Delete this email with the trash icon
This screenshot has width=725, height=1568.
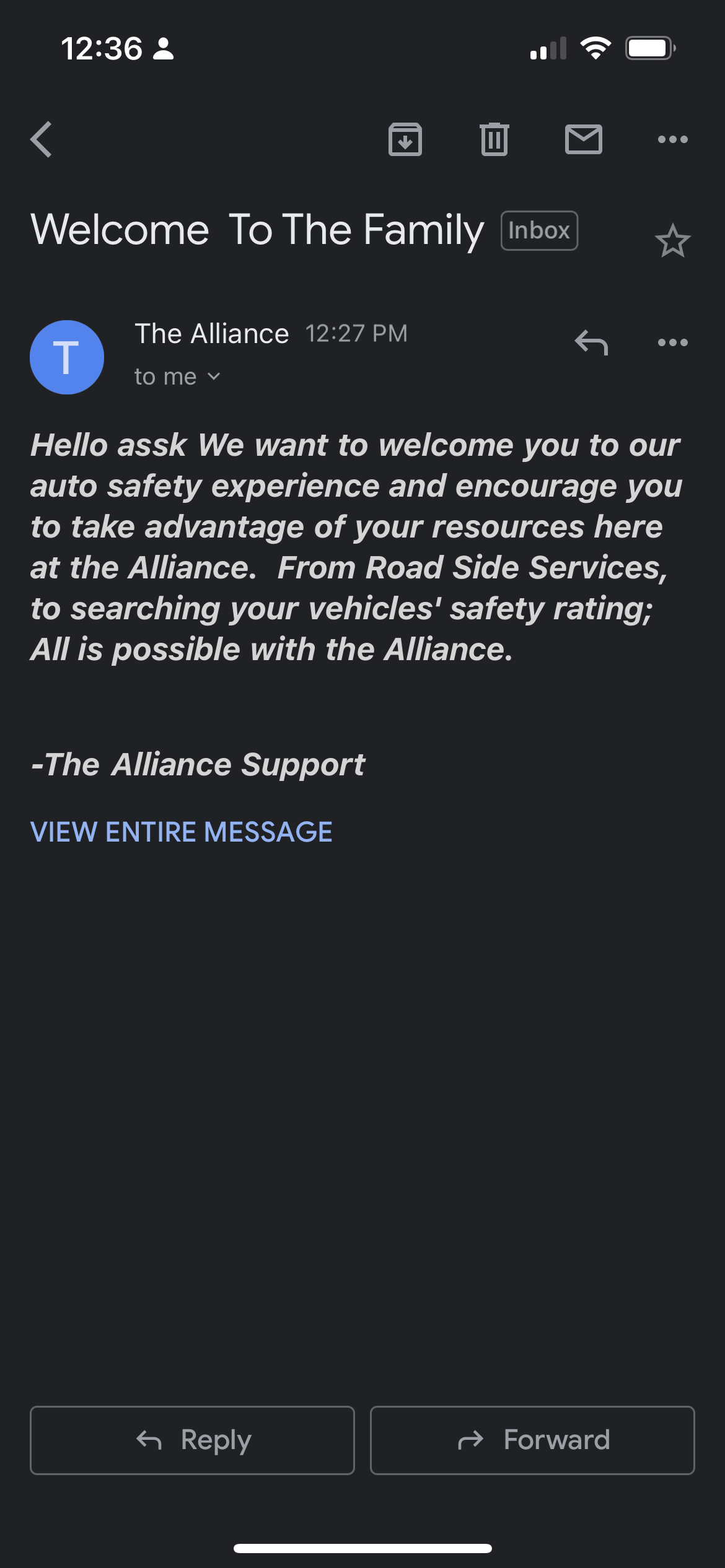(494, 139)
